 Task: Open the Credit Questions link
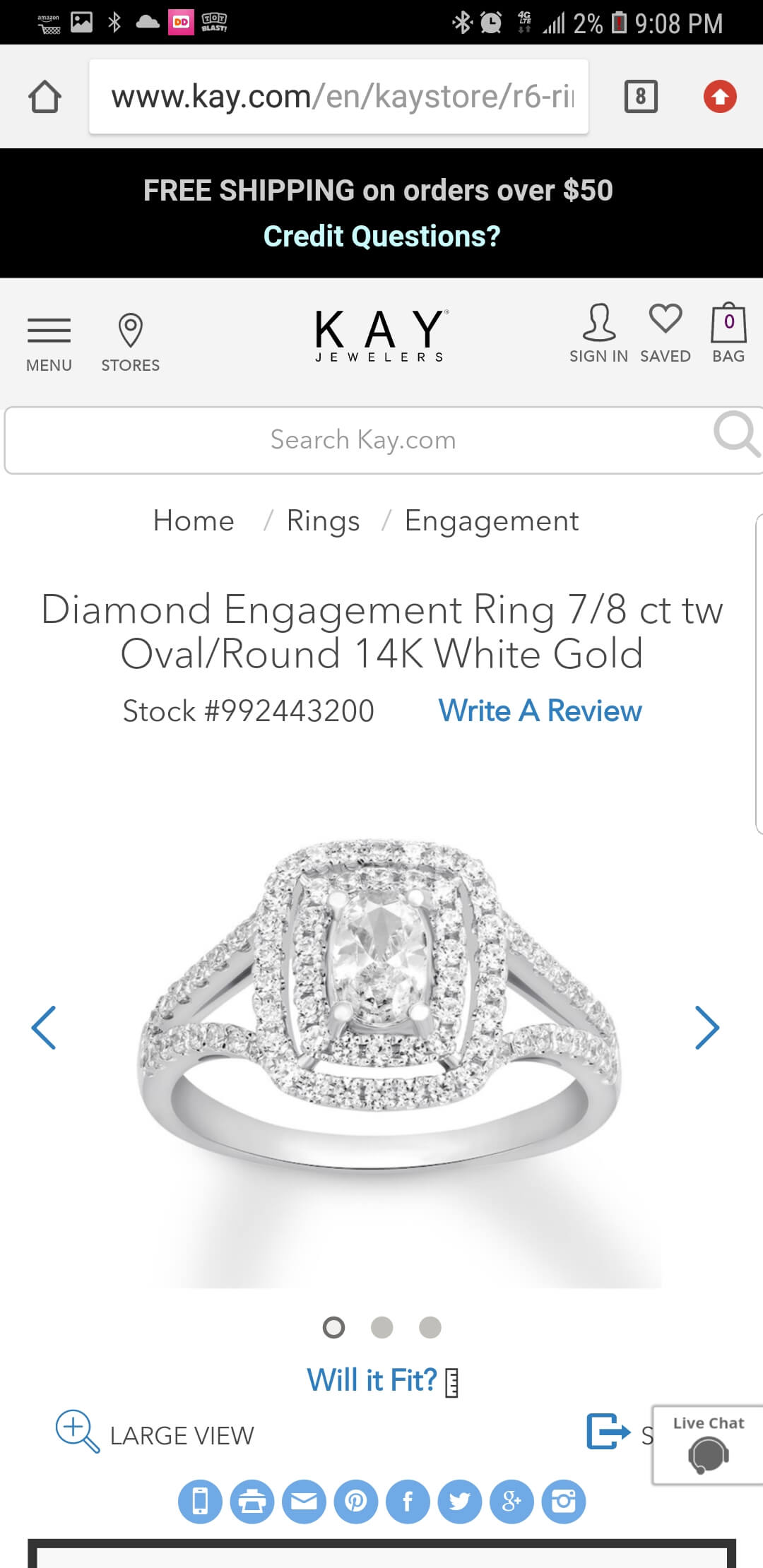click(381, 237)
